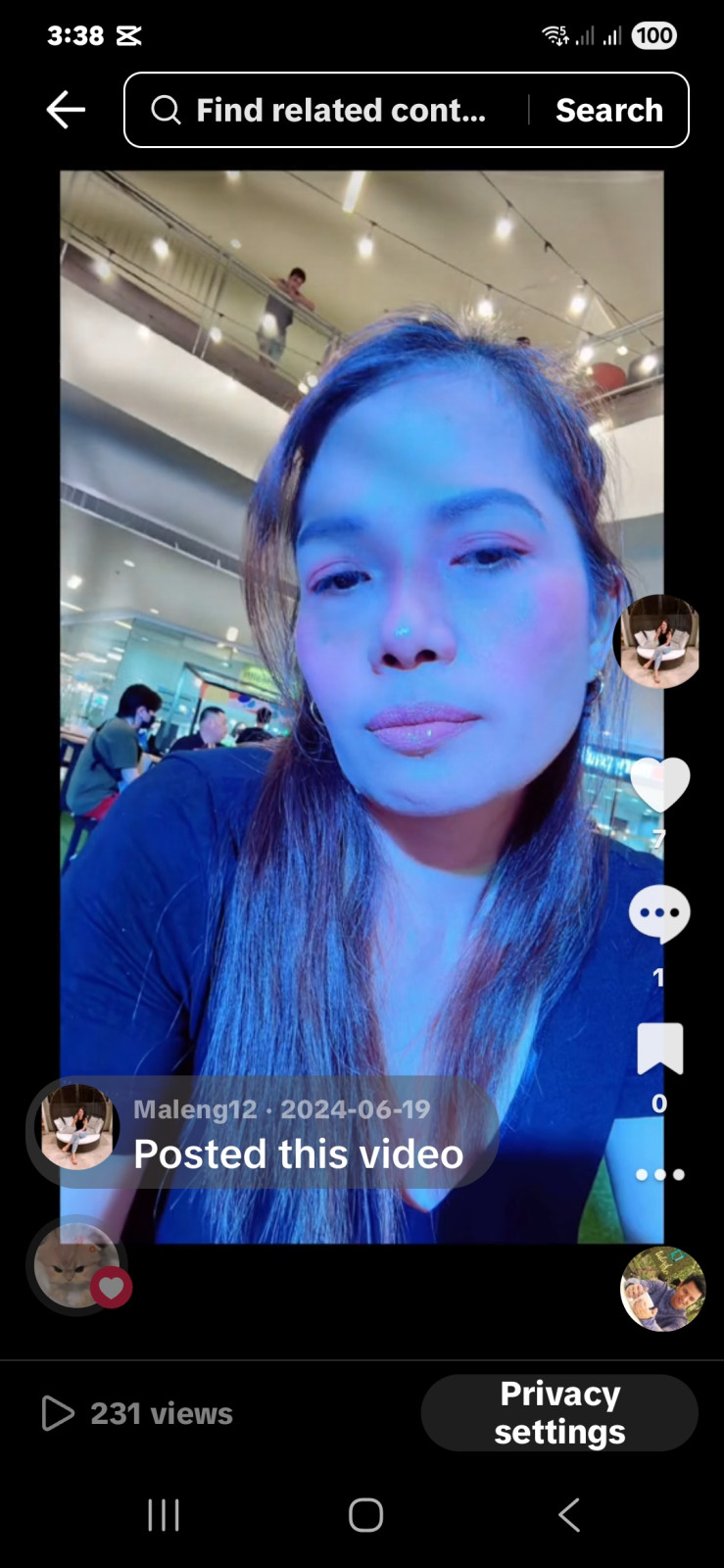Viewport: 724px width, 1568px height.
Task: Go to the system home screen
Action: tap(365, 1515)
